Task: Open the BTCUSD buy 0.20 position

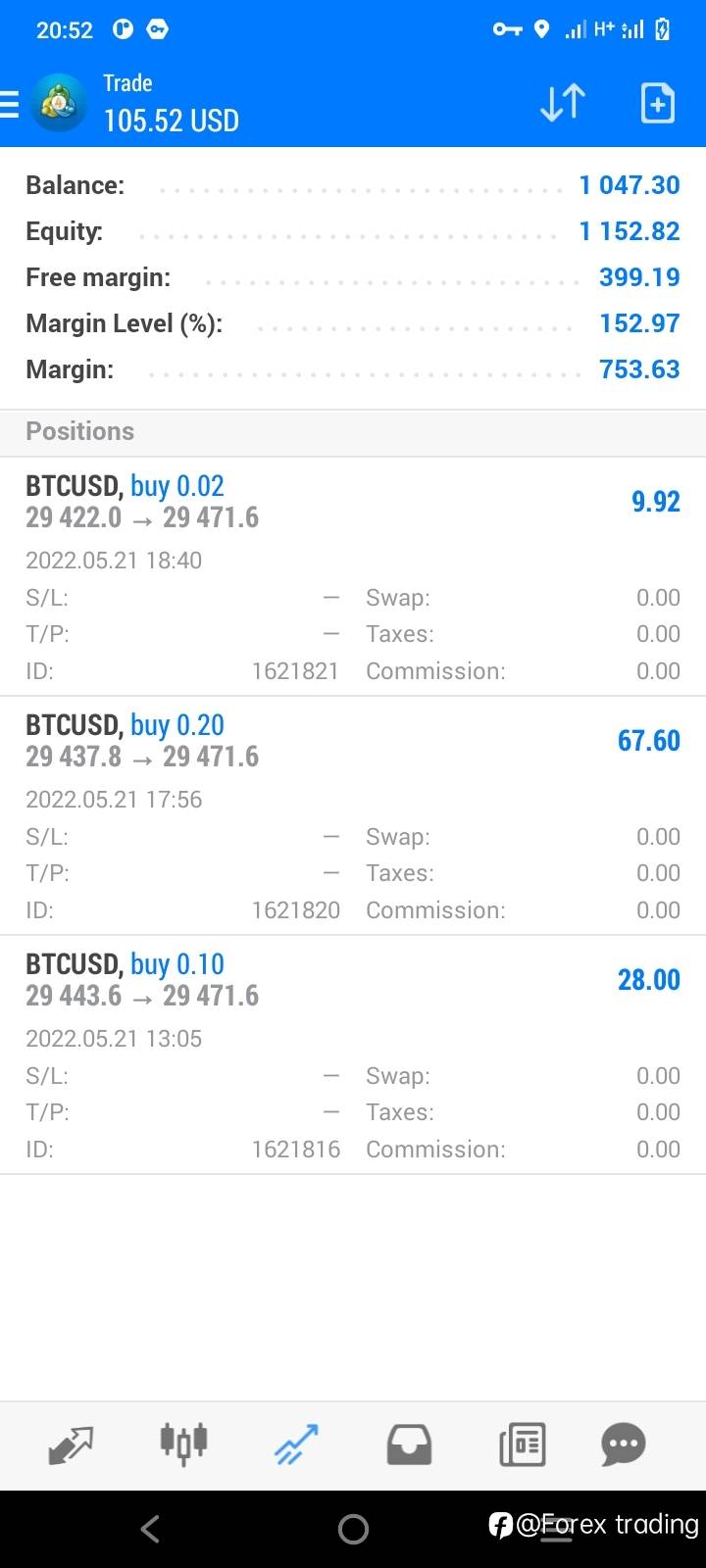Action: coord(353,816)
